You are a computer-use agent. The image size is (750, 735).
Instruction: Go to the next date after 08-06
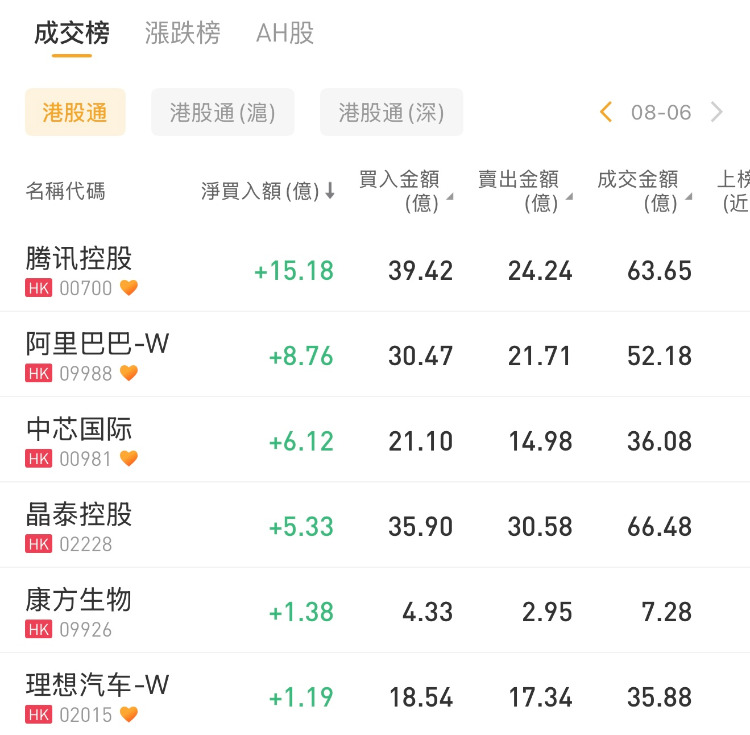[717, 112]
